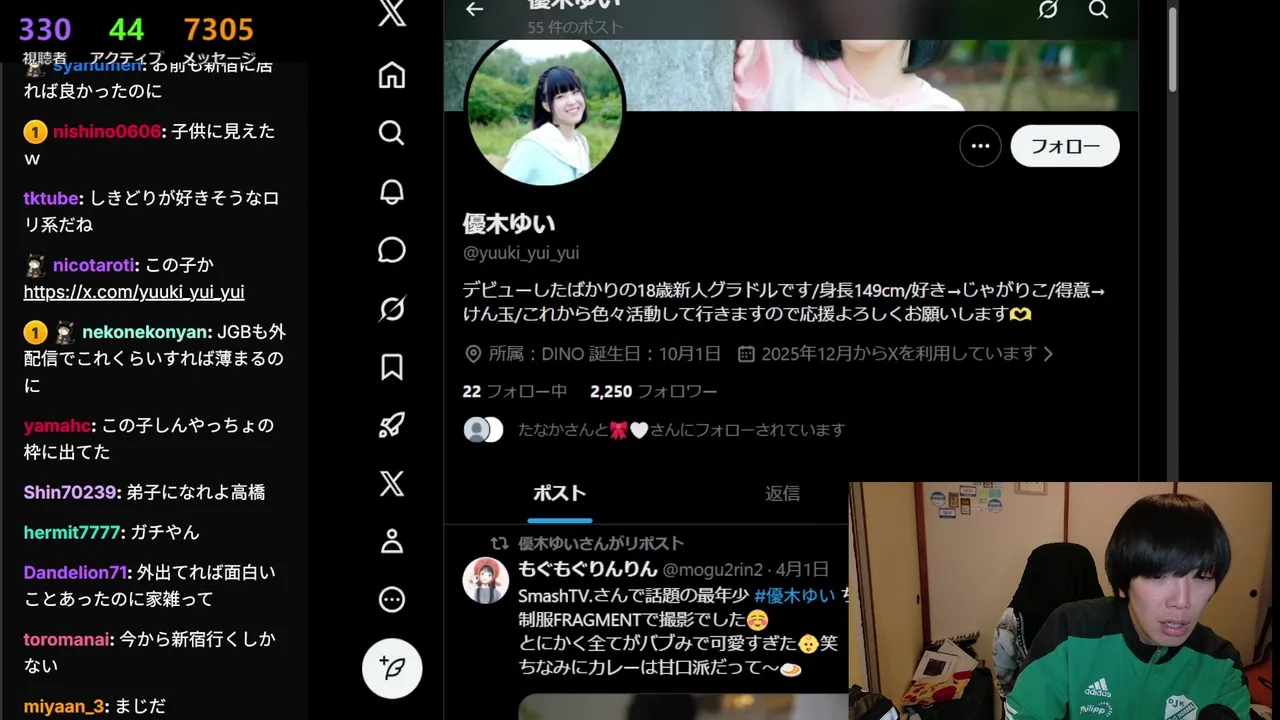Switch to the 返信 tab

coord(782,493)
